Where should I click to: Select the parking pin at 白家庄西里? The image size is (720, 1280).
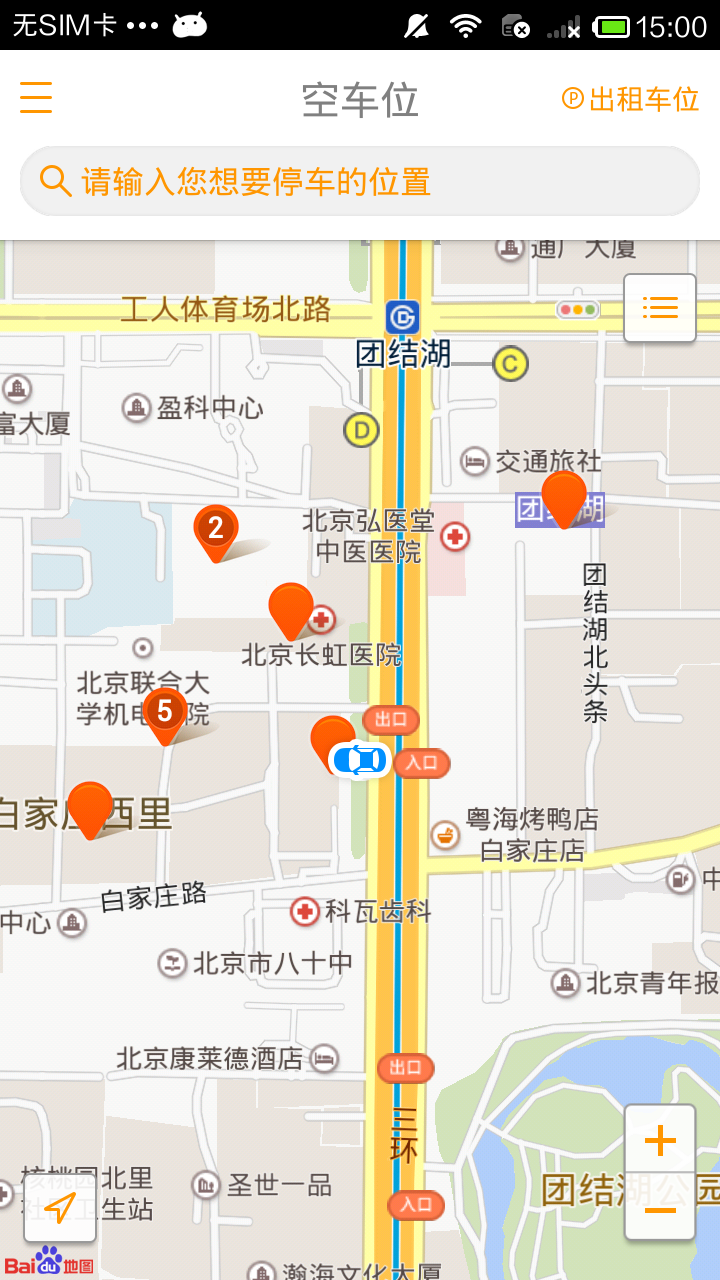coord(90,807)
